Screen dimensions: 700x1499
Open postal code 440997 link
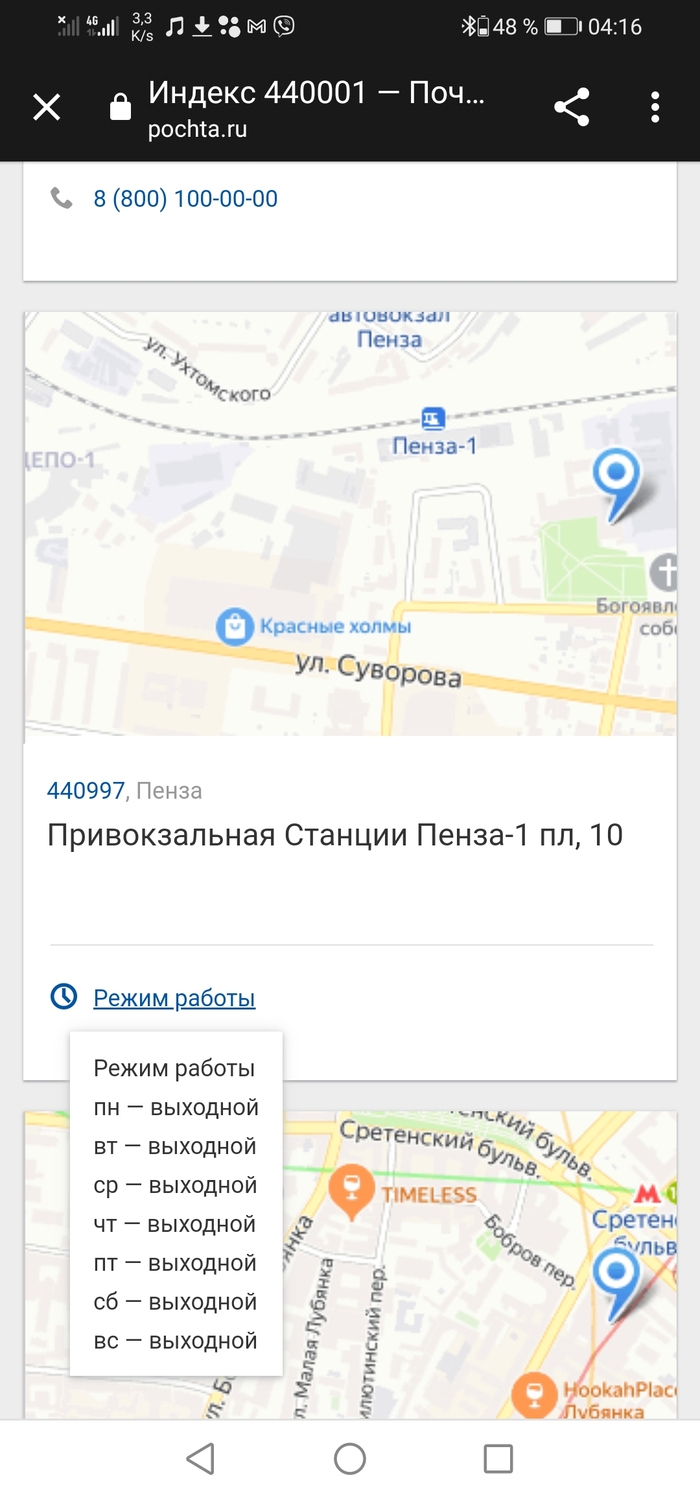pos(86,791)
